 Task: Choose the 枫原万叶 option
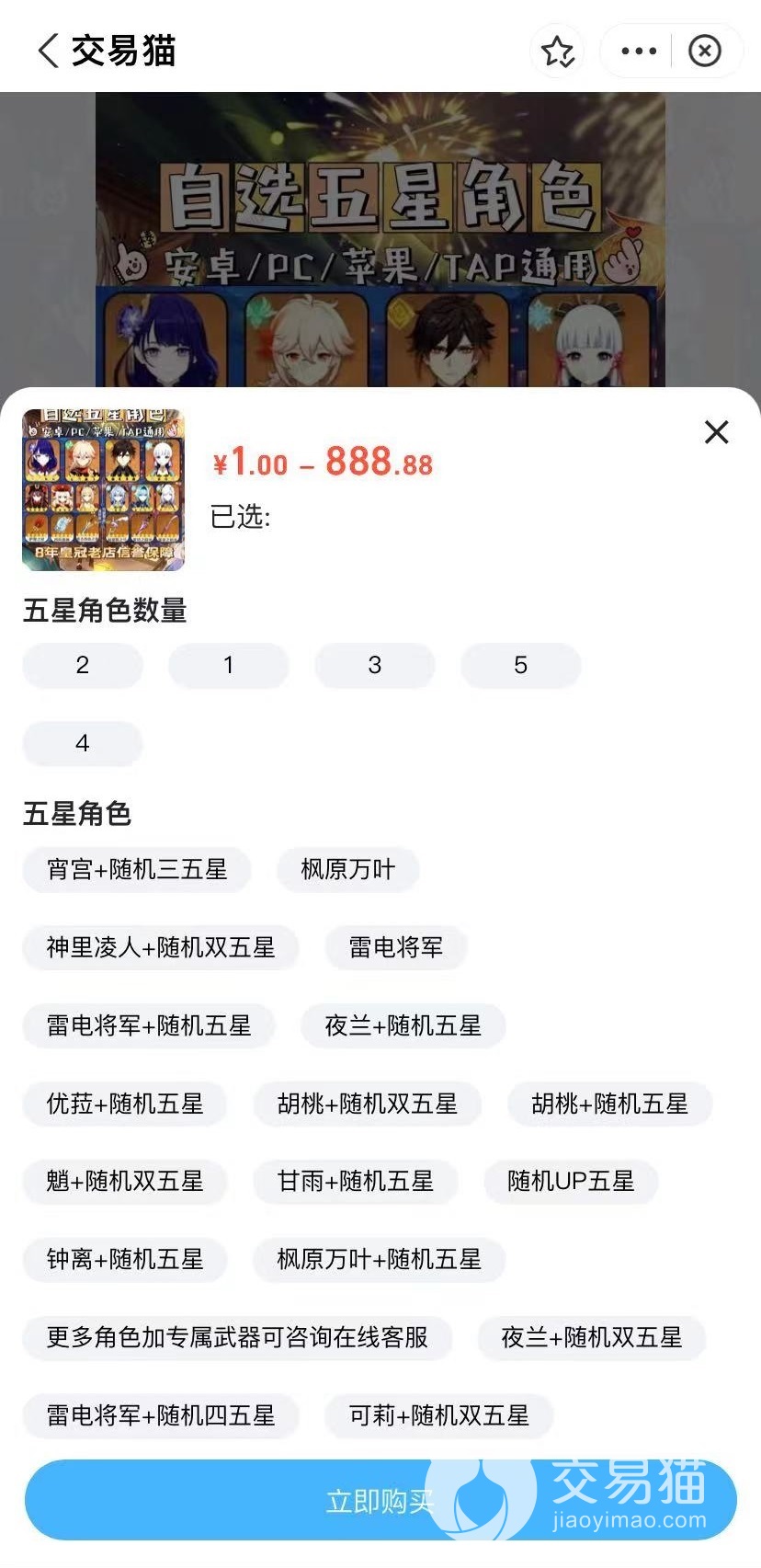347,869
